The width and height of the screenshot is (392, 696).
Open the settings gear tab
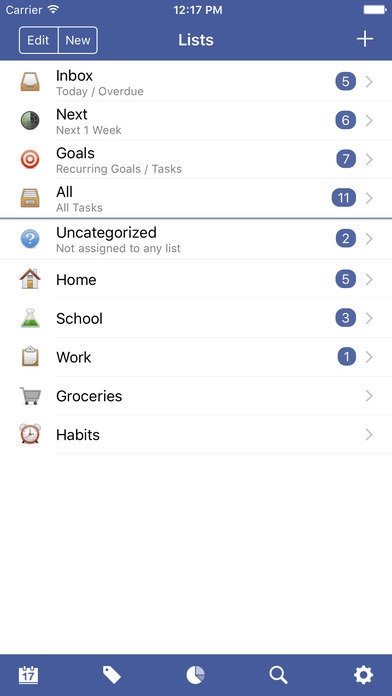pos(363,675)
